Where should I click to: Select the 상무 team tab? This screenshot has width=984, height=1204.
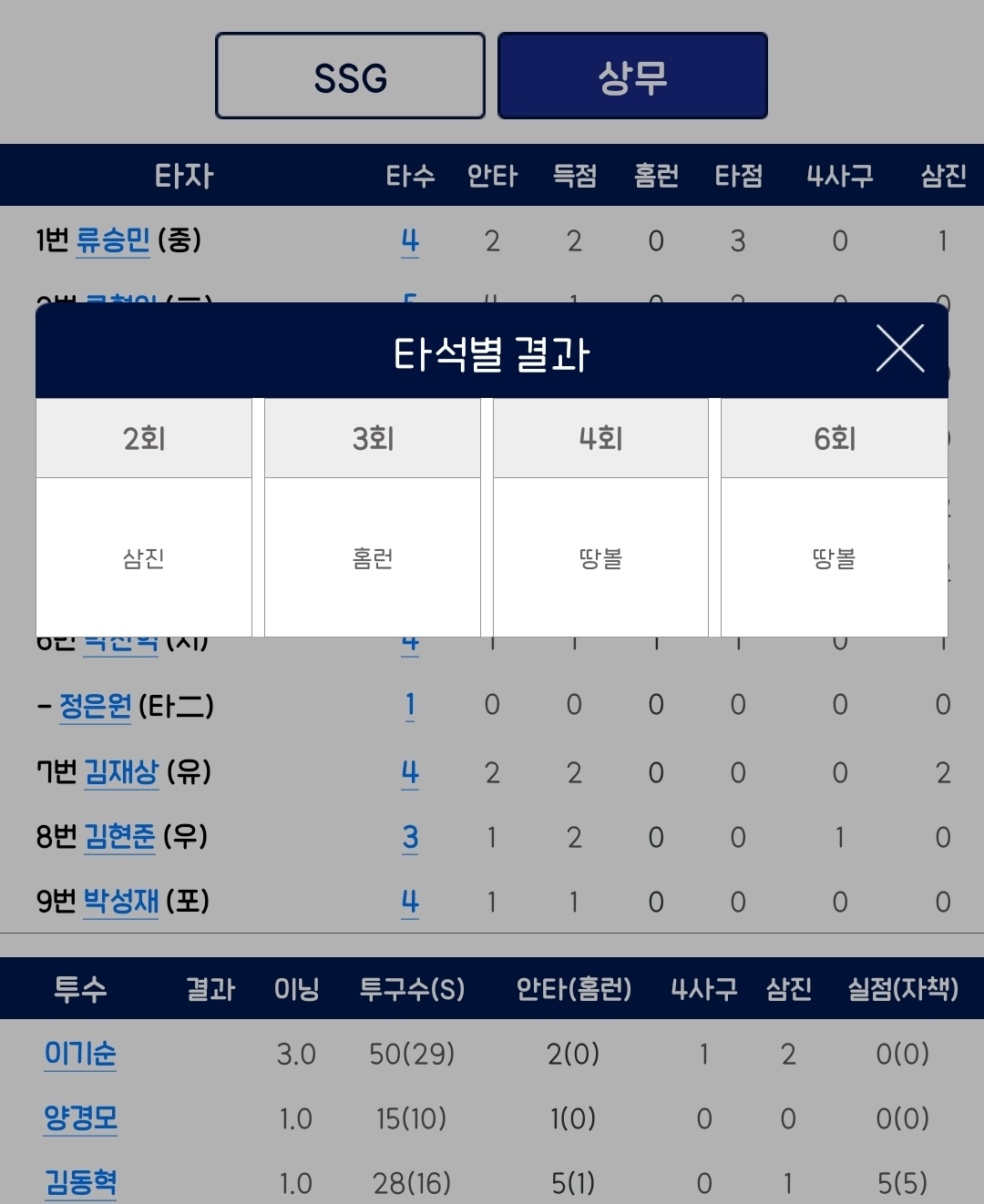[632, 77]
